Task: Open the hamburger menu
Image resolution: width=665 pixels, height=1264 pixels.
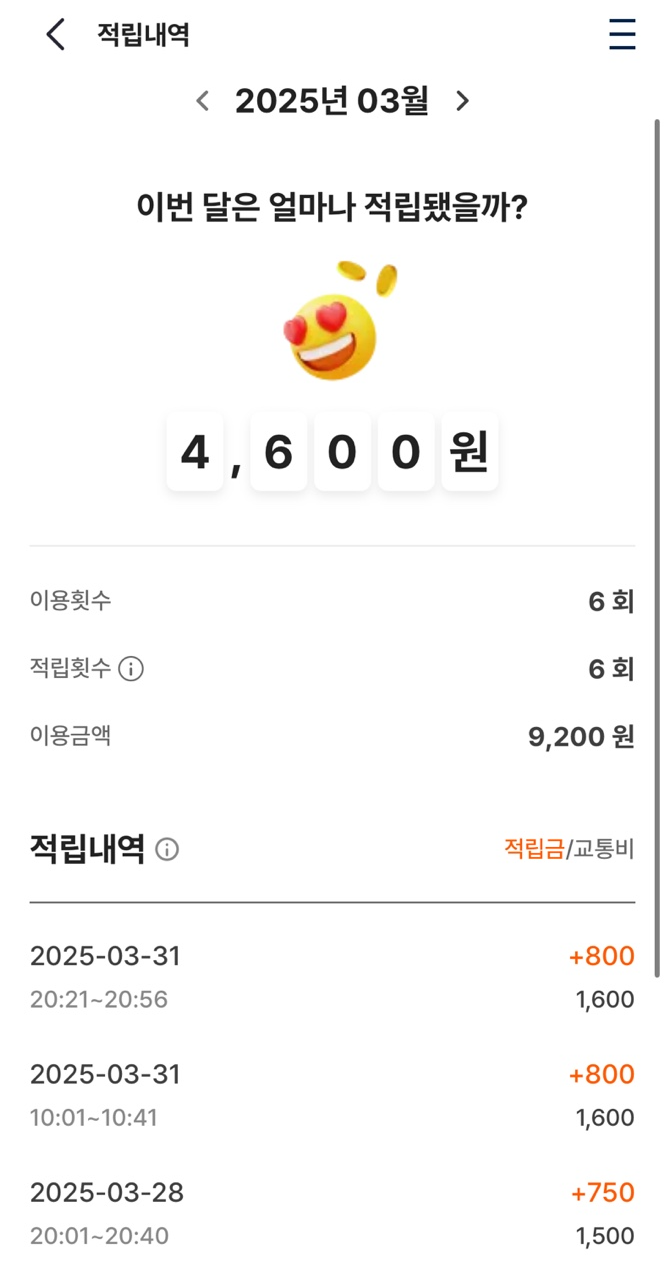Action: [622, 34]
